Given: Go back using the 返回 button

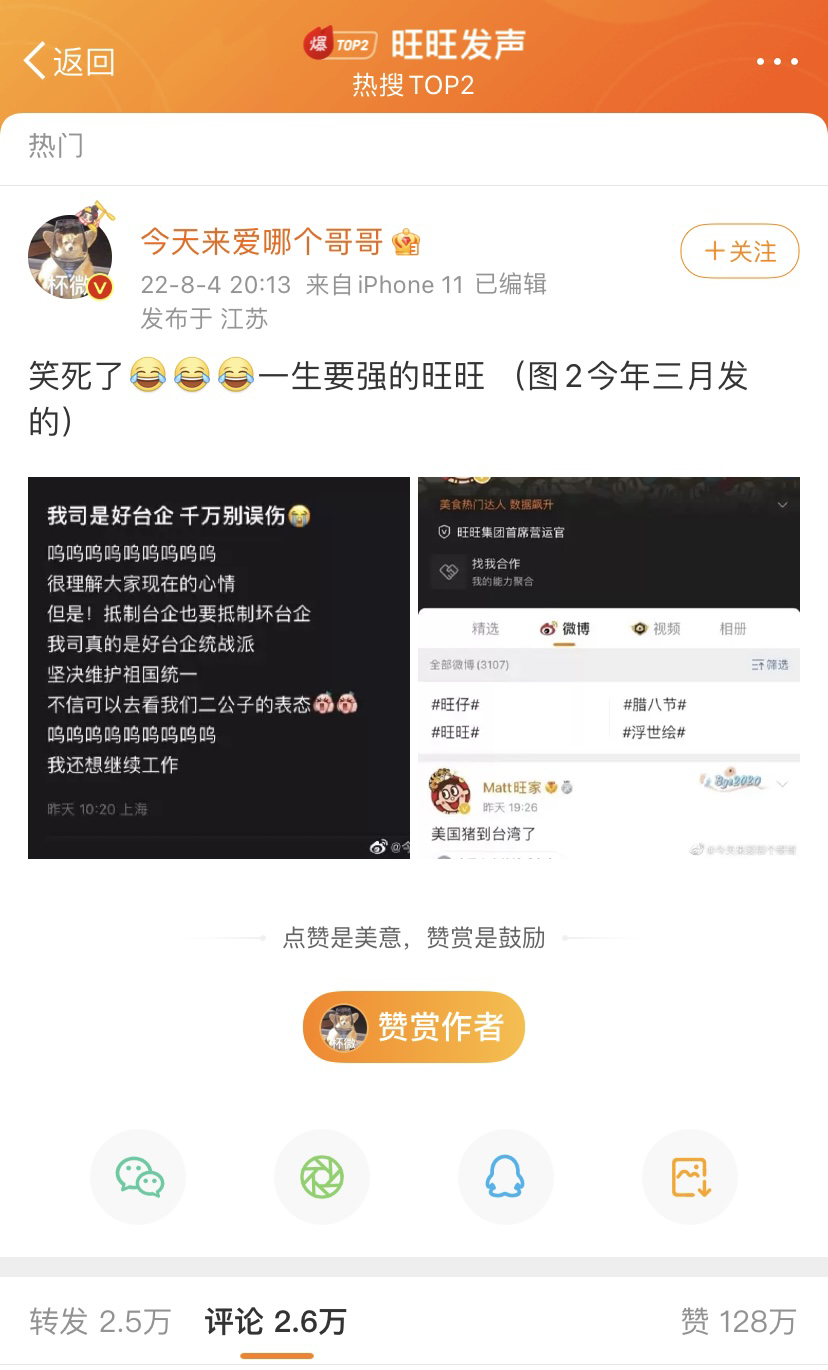Looking at the screenshot, I should 68,62.
